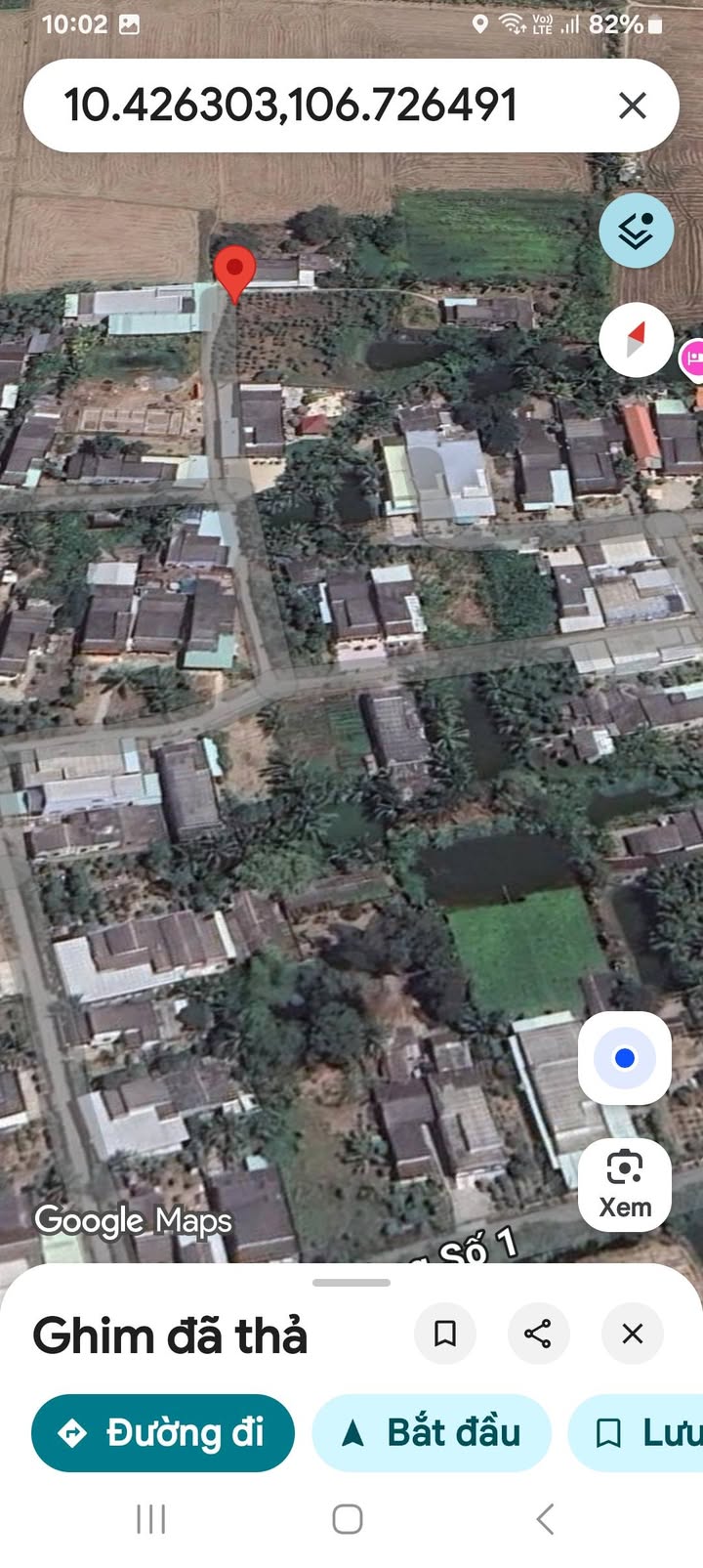
Task: Tap the compass to reorient map
Action: (636, 340)
